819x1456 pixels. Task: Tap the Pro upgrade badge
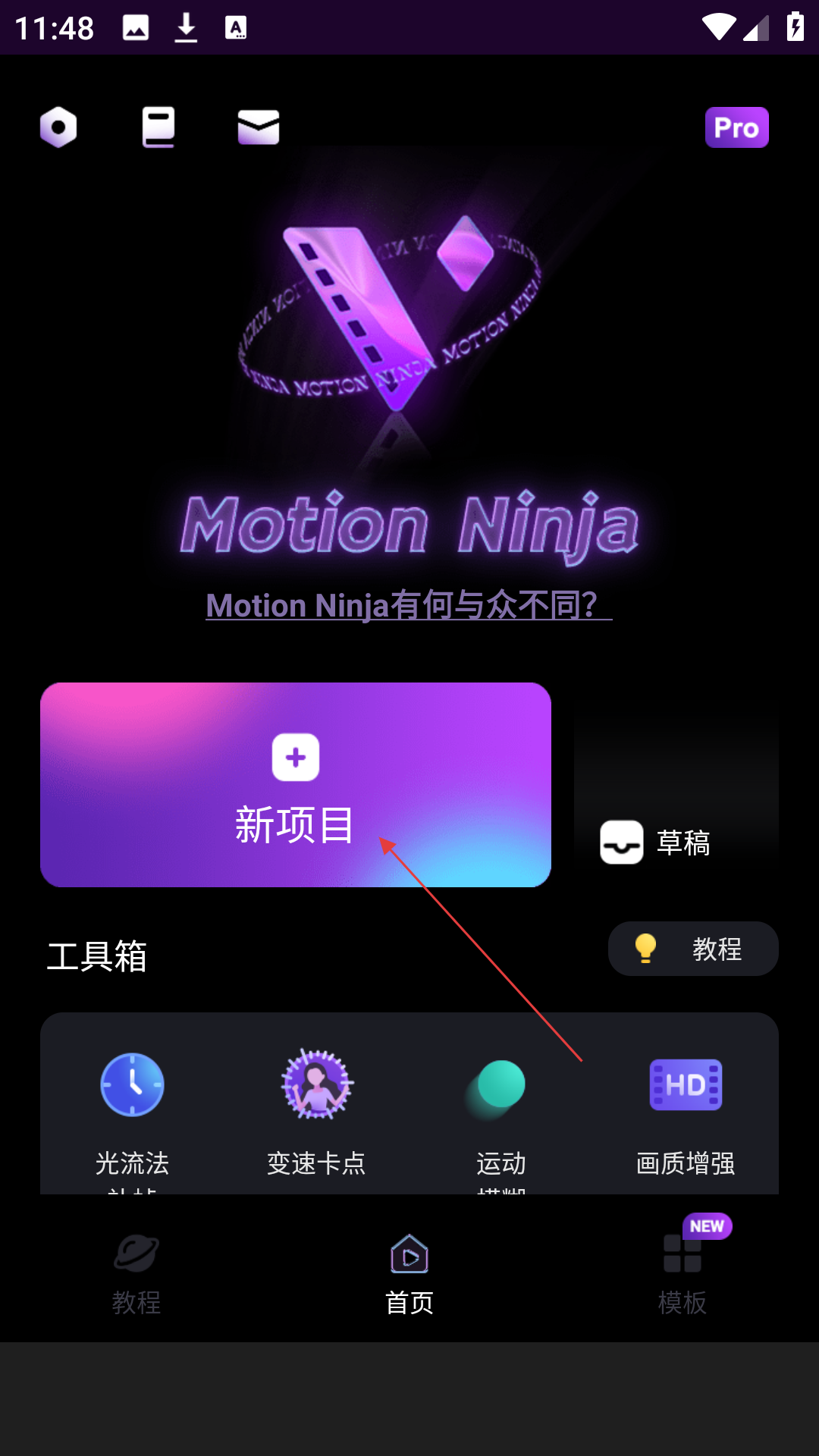[x=737, y=127]
